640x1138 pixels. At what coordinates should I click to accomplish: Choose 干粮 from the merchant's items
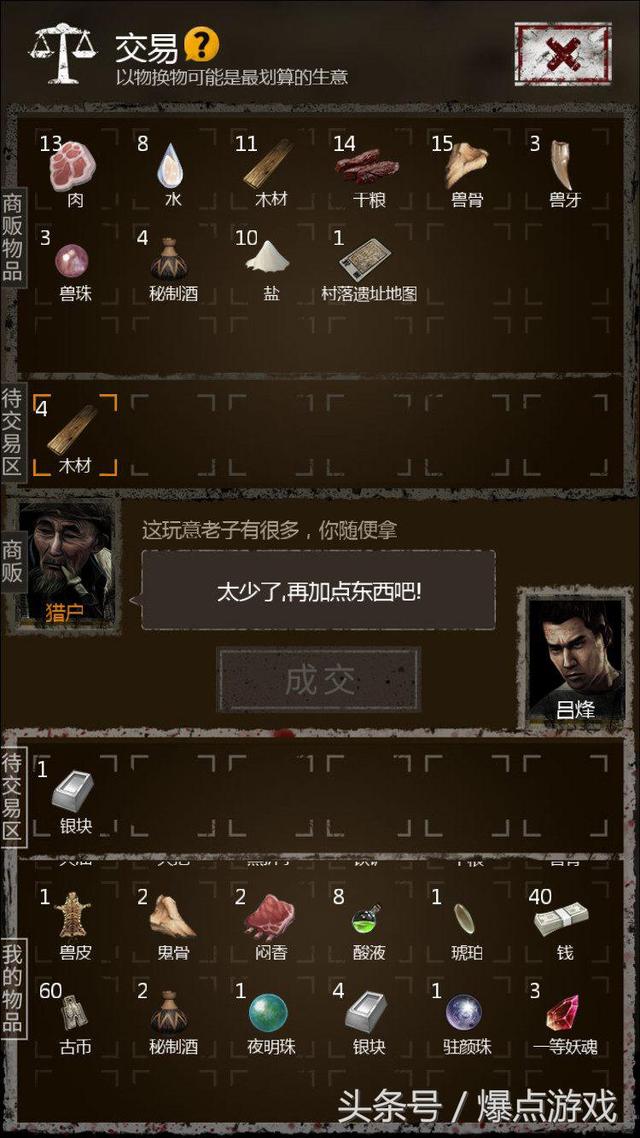[x=369, y=173]
